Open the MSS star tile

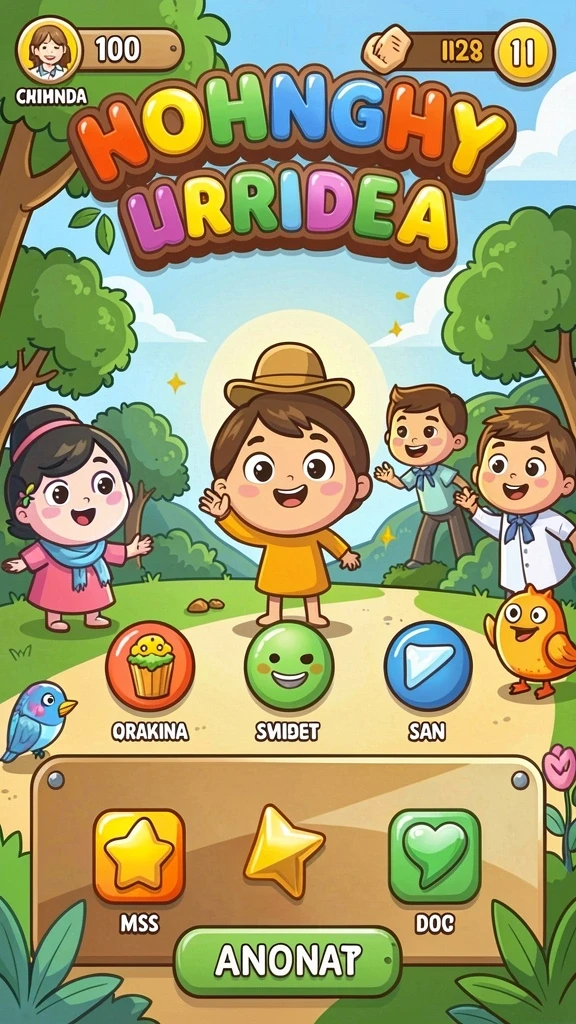tap(139, 856)
